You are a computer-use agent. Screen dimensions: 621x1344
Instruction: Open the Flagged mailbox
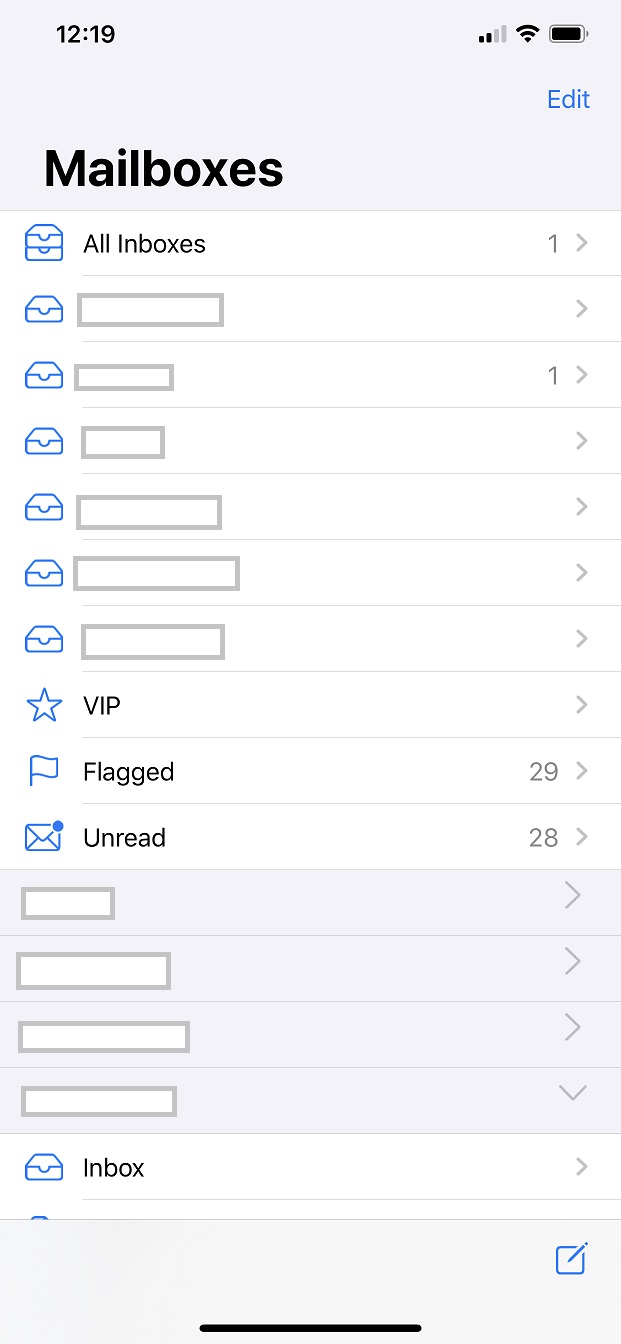310,771
